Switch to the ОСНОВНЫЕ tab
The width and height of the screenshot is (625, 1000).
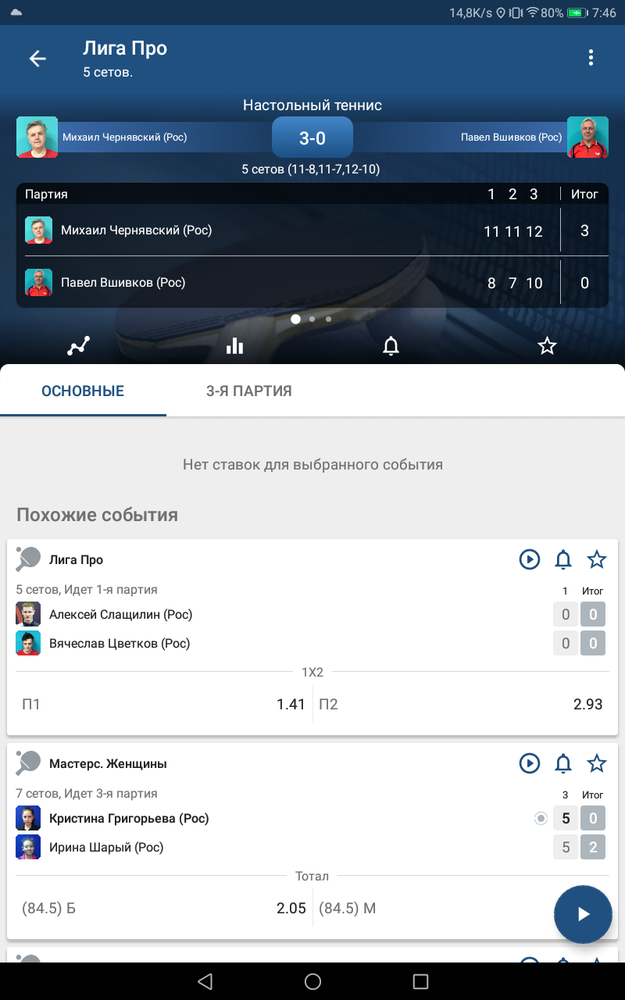83,391
